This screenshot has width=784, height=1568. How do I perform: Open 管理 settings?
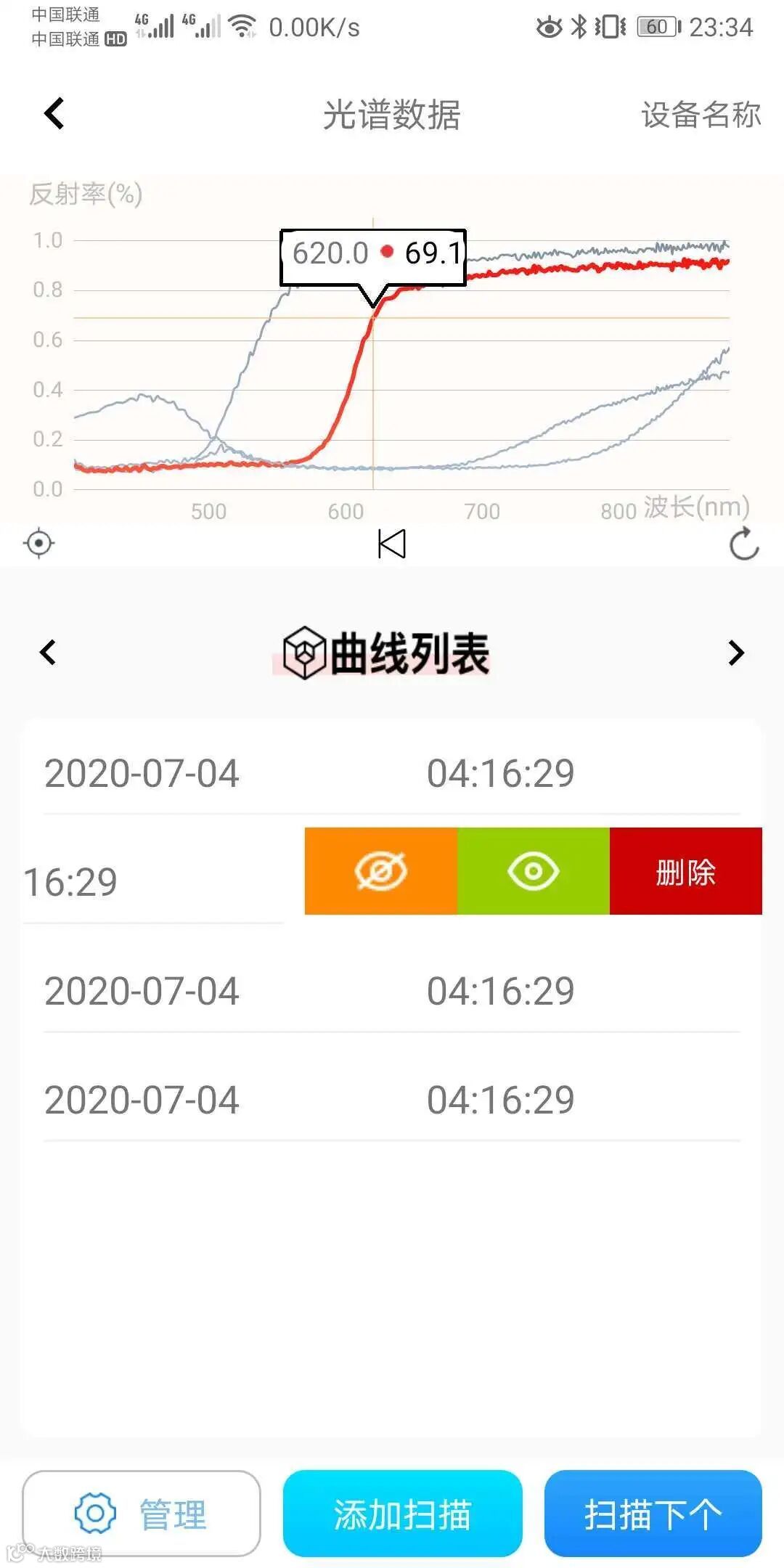pyautogui.click(x=142, y=1514)
